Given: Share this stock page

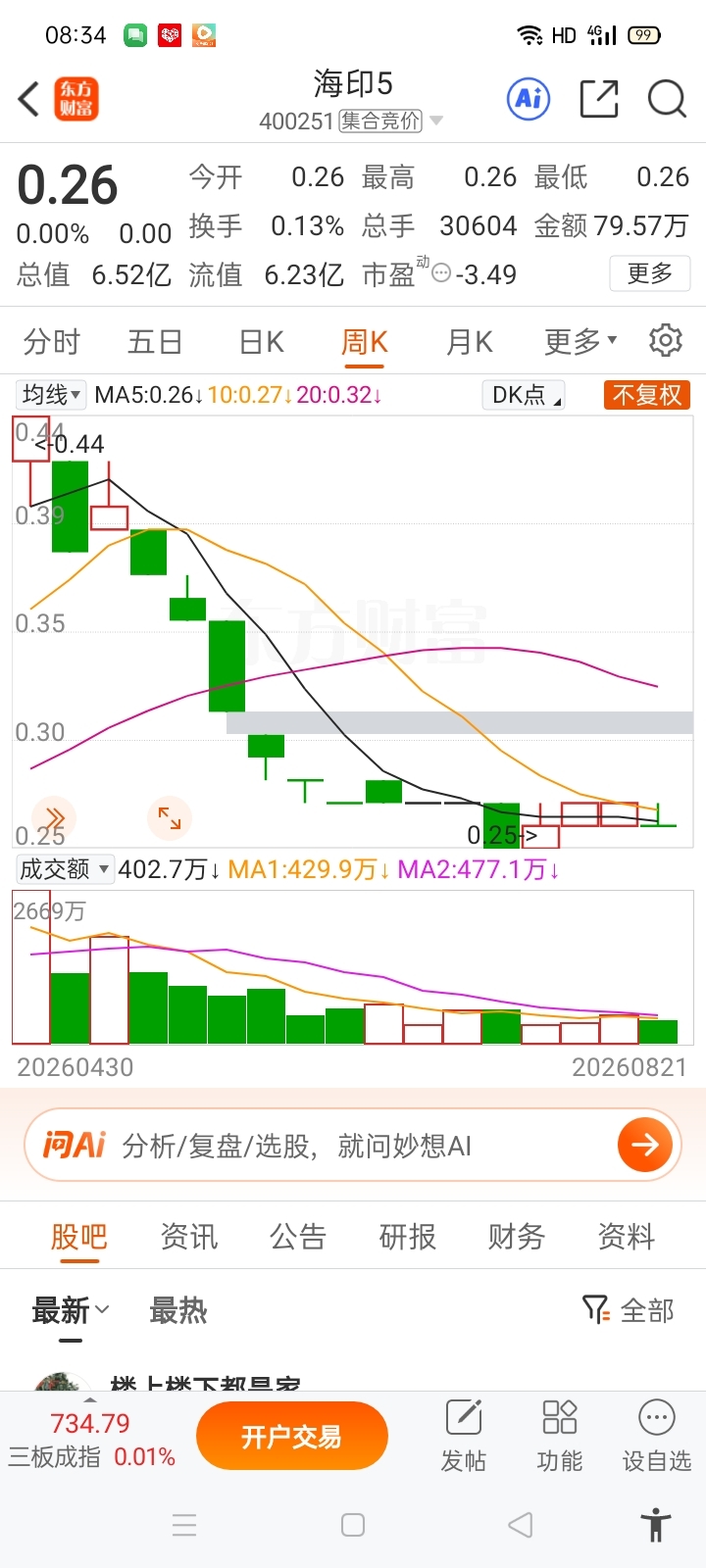Looking at the screenshot, I should [598, 99].
